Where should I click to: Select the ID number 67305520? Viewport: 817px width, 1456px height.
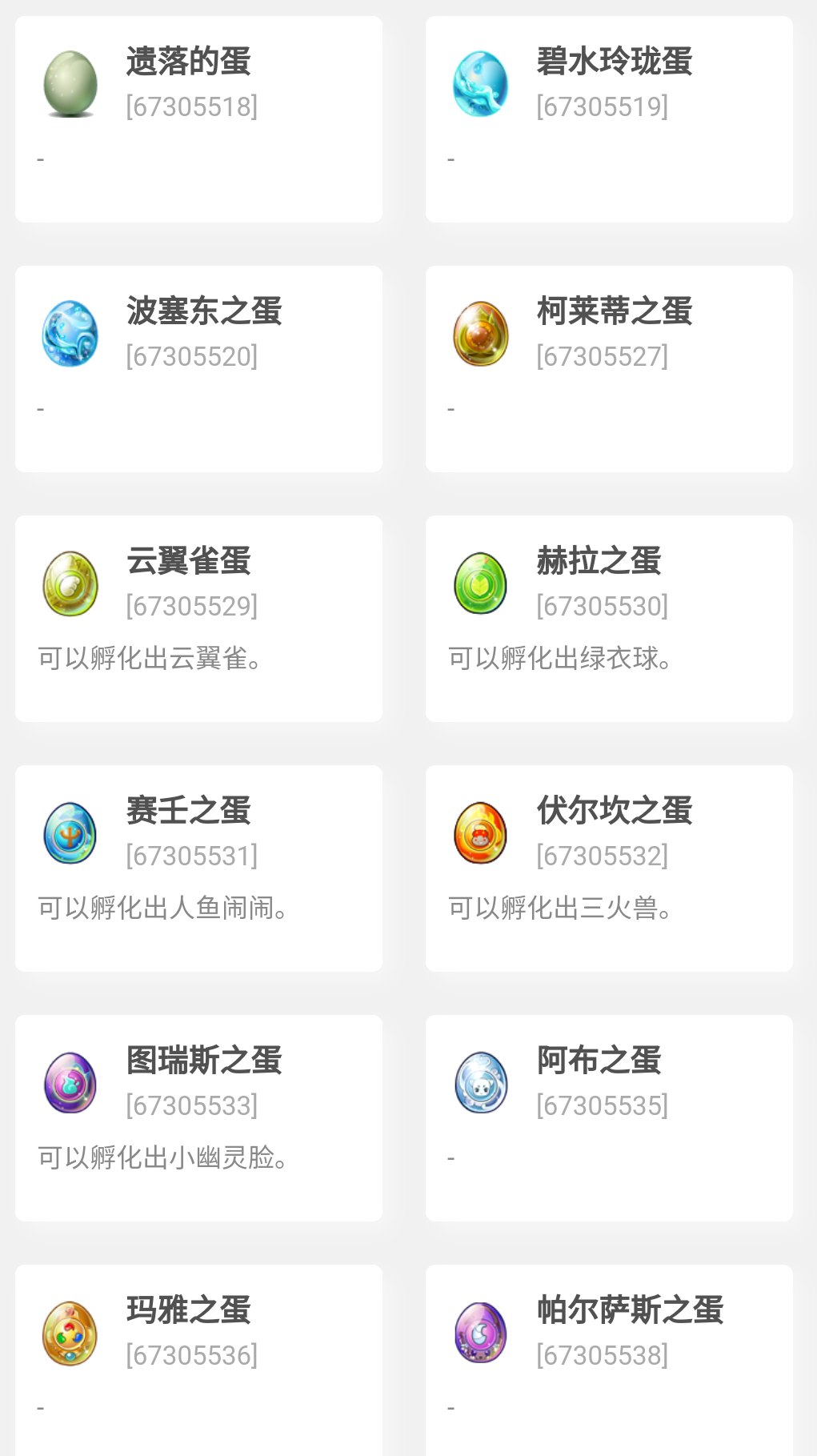pyautogui.click(x=192, y=356)
